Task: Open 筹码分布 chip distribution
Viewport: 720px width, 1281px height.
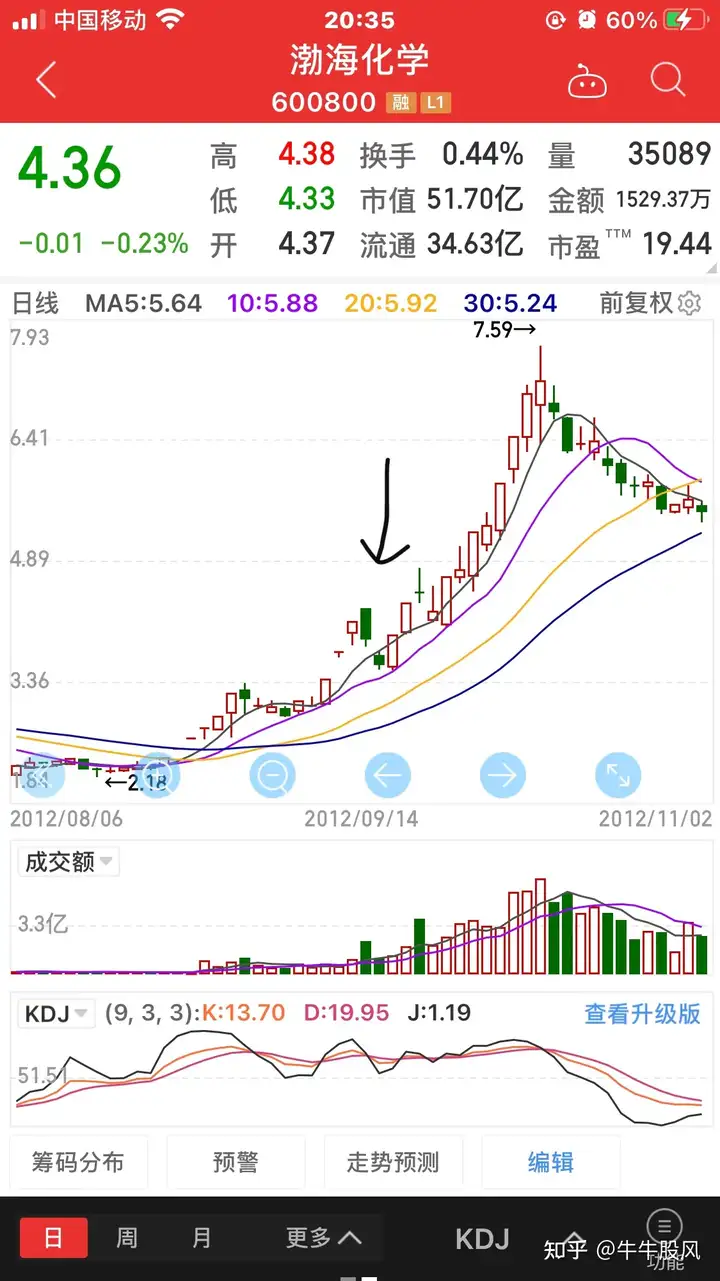Action: point(79,1162)
